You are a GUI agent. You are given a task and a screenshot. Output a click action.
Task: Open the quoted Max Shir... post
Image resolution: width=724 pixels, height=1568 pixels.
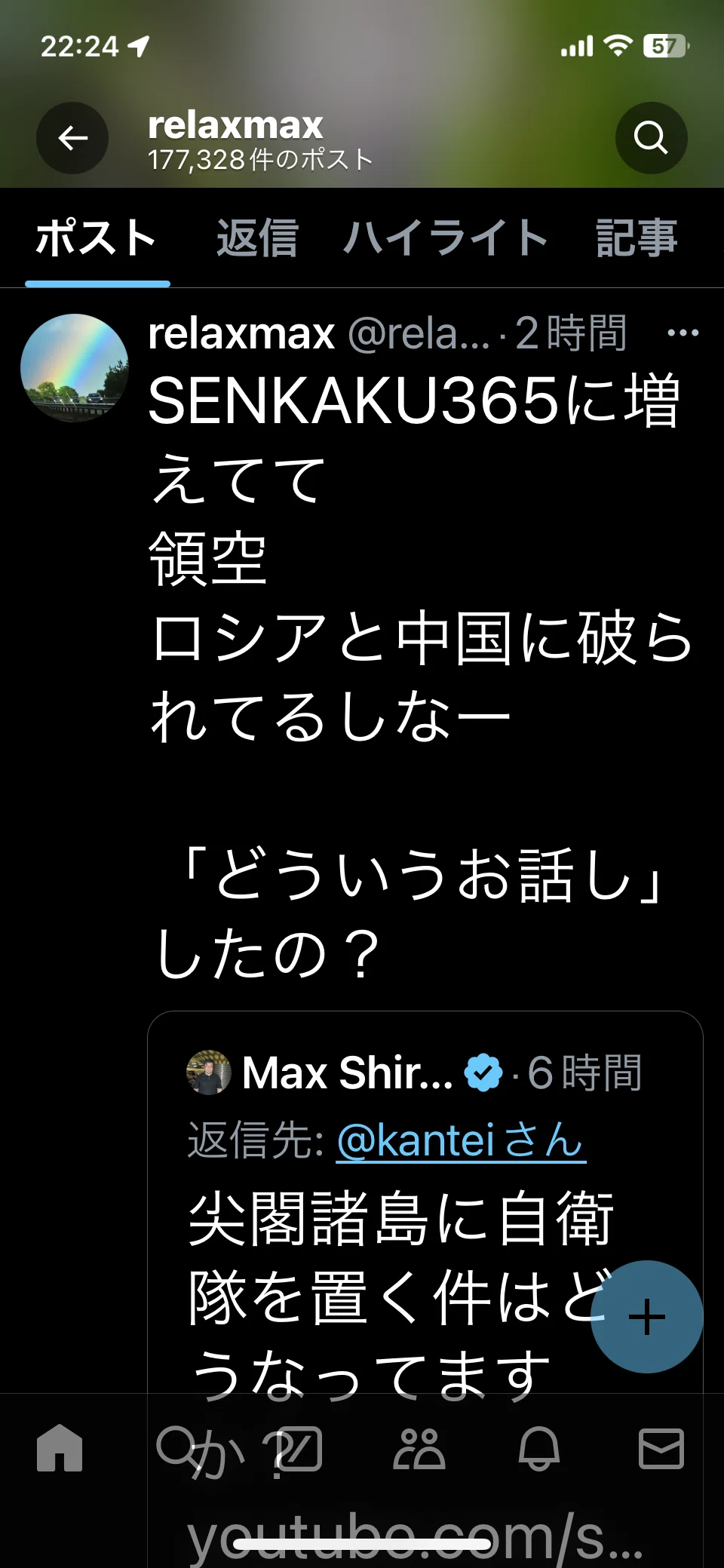coord(425,1222)
